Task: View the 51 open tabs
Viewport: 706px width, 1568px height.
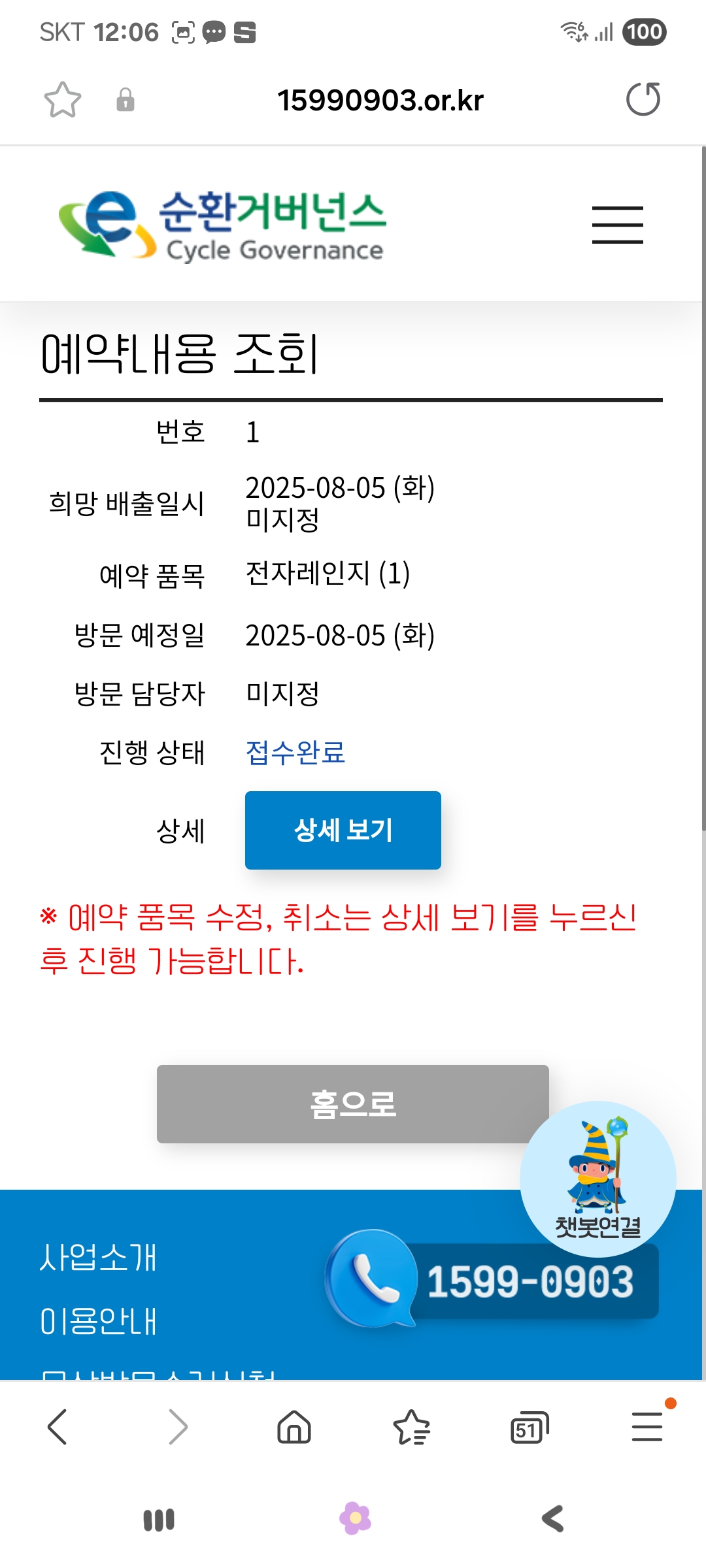Action: [x=529, y=1427]
